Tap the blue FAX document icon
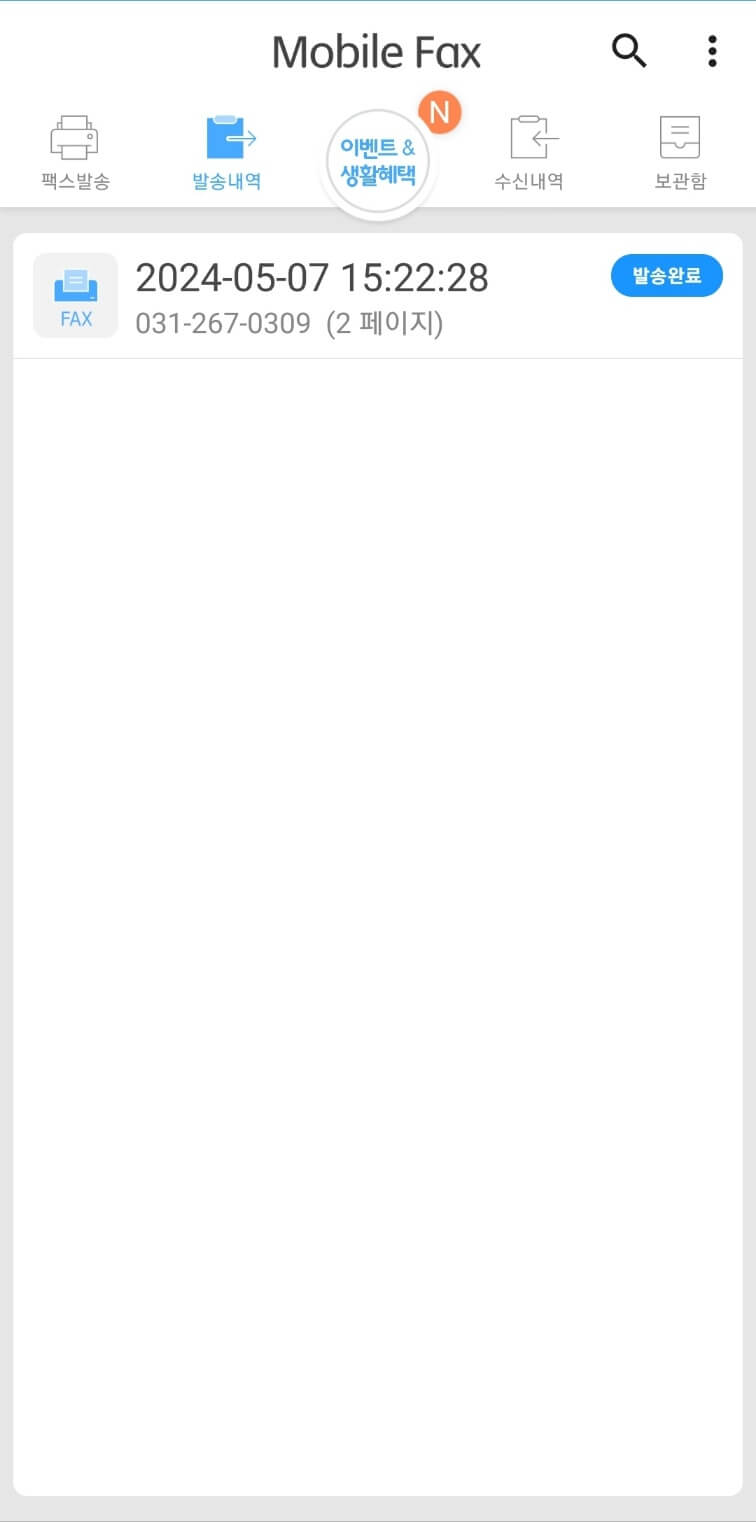The image size is (756, 1522). click(75, 294)
